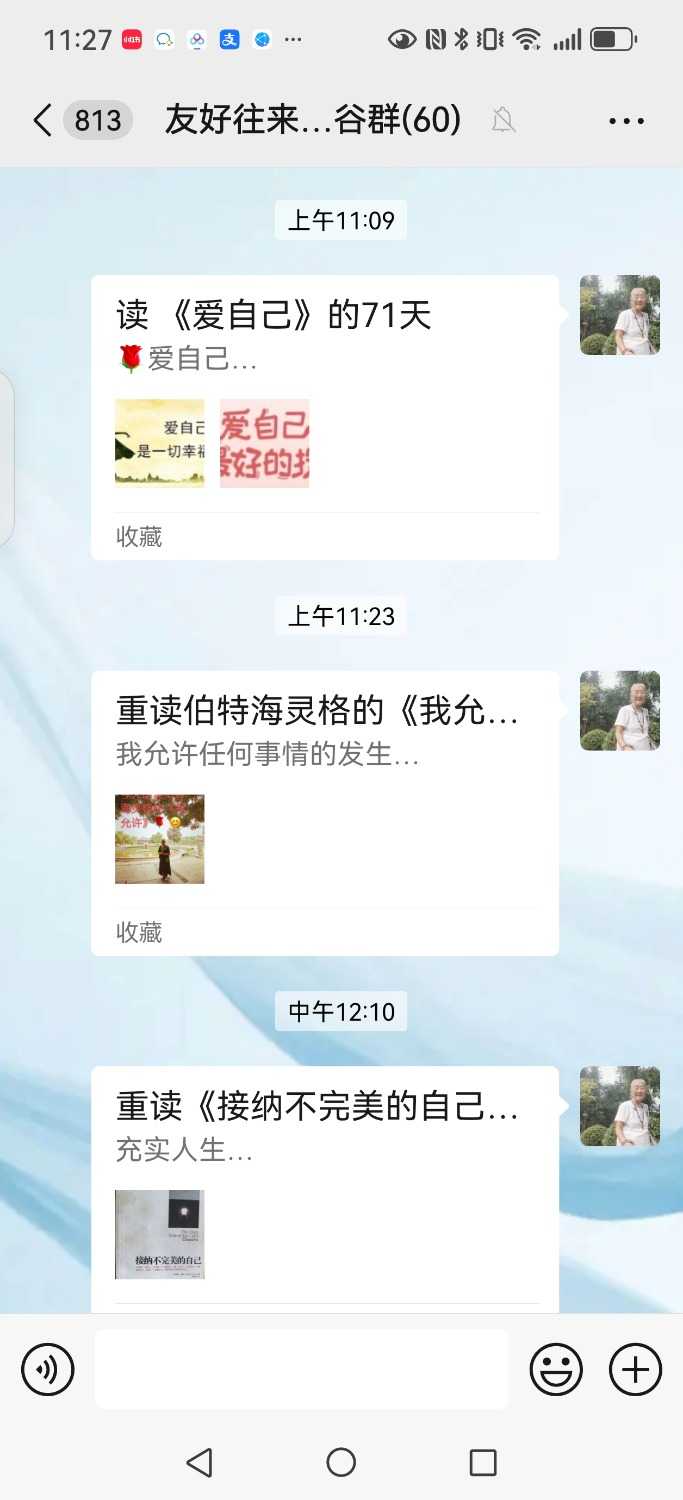
Task: Open the 重读《接纳不完美的自己… shared note
Action: pyautogui.click(x=324, y=1180)
